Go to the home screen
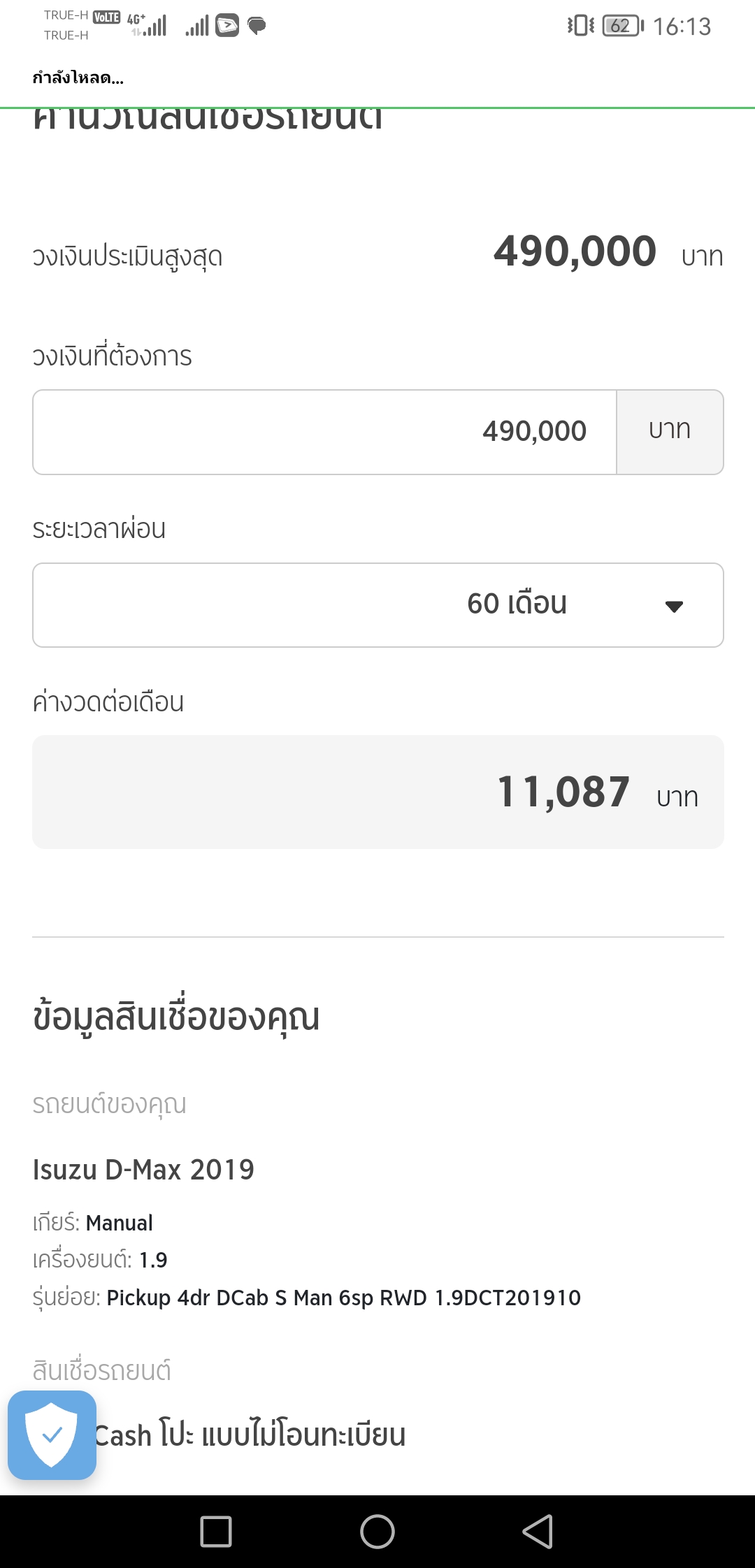The image size is (755, 1568). pos(377,1532)
